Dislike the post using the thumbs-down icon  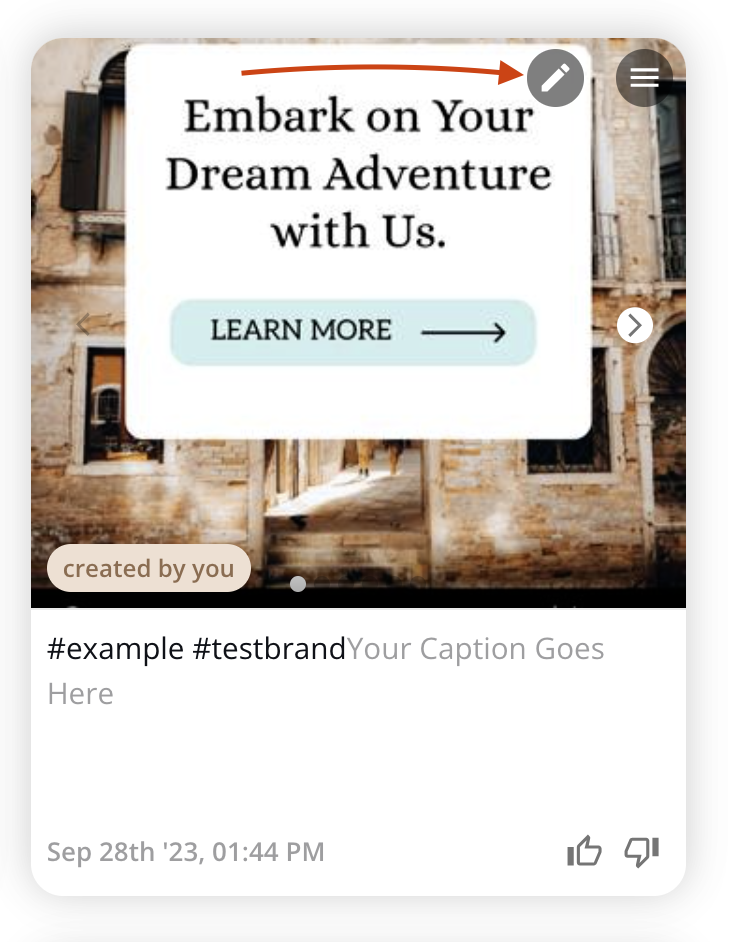click(x=643, y=851)
